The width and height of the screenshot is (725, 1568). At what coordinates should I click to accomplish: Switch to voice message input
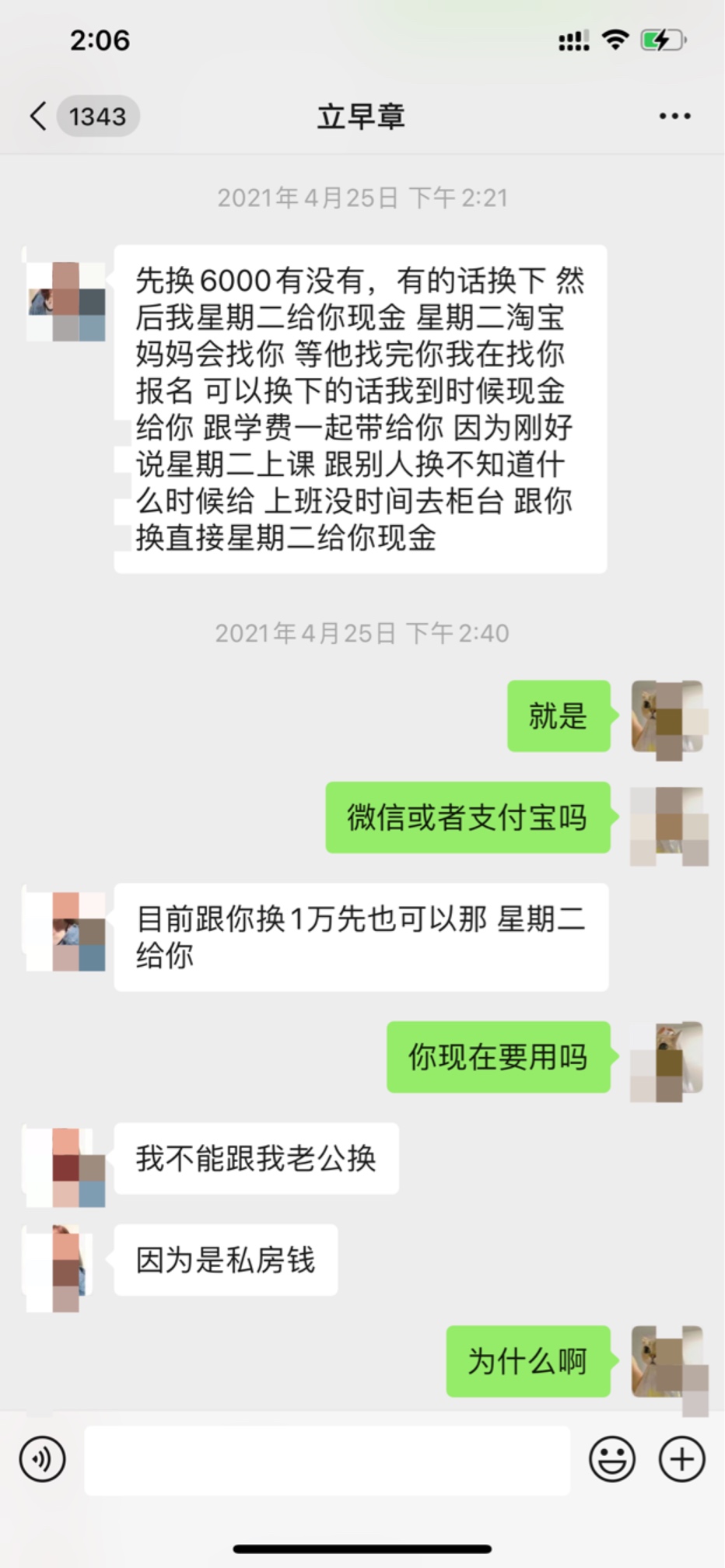(43, 1459)
